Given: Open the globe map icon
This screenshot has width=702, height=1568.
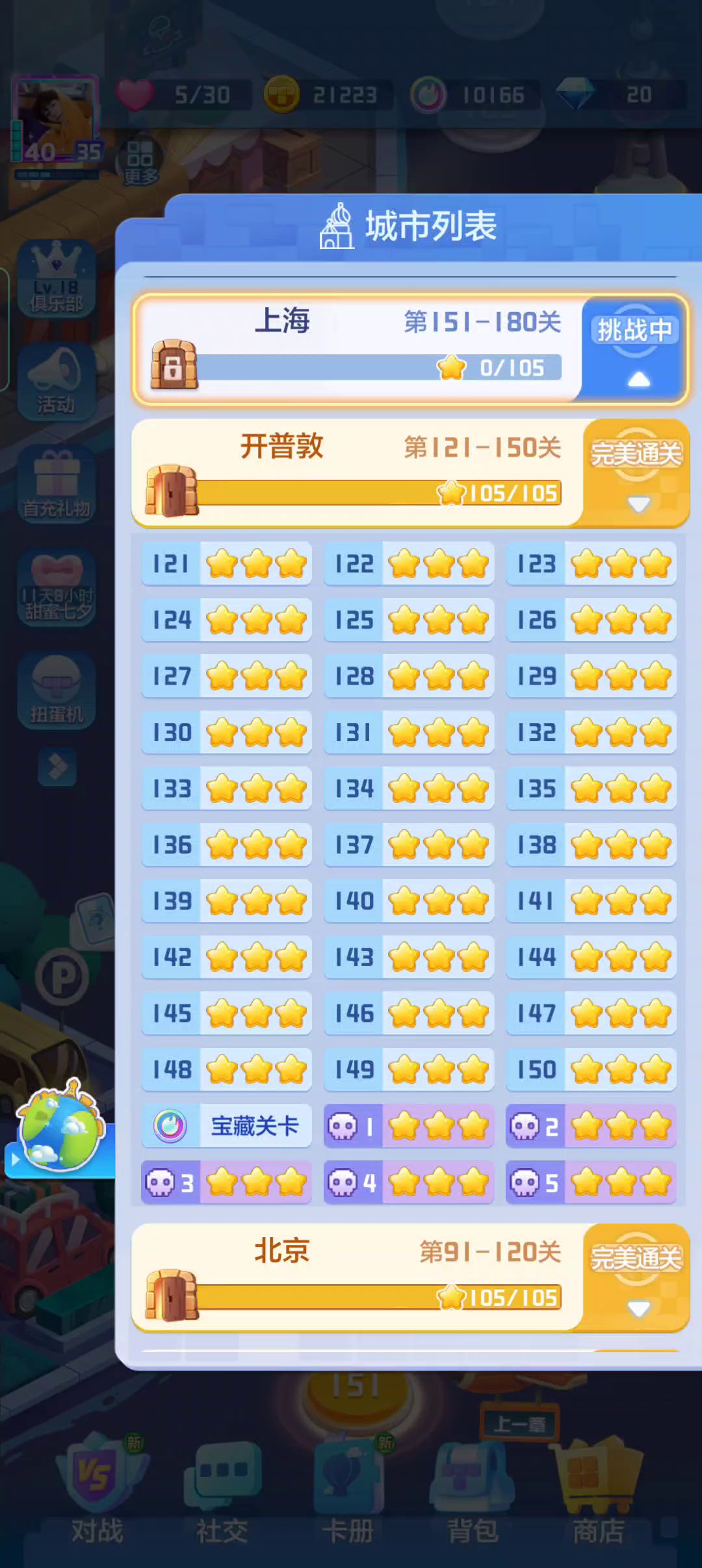Looking at the screenshot, I should coord(60,1131).
